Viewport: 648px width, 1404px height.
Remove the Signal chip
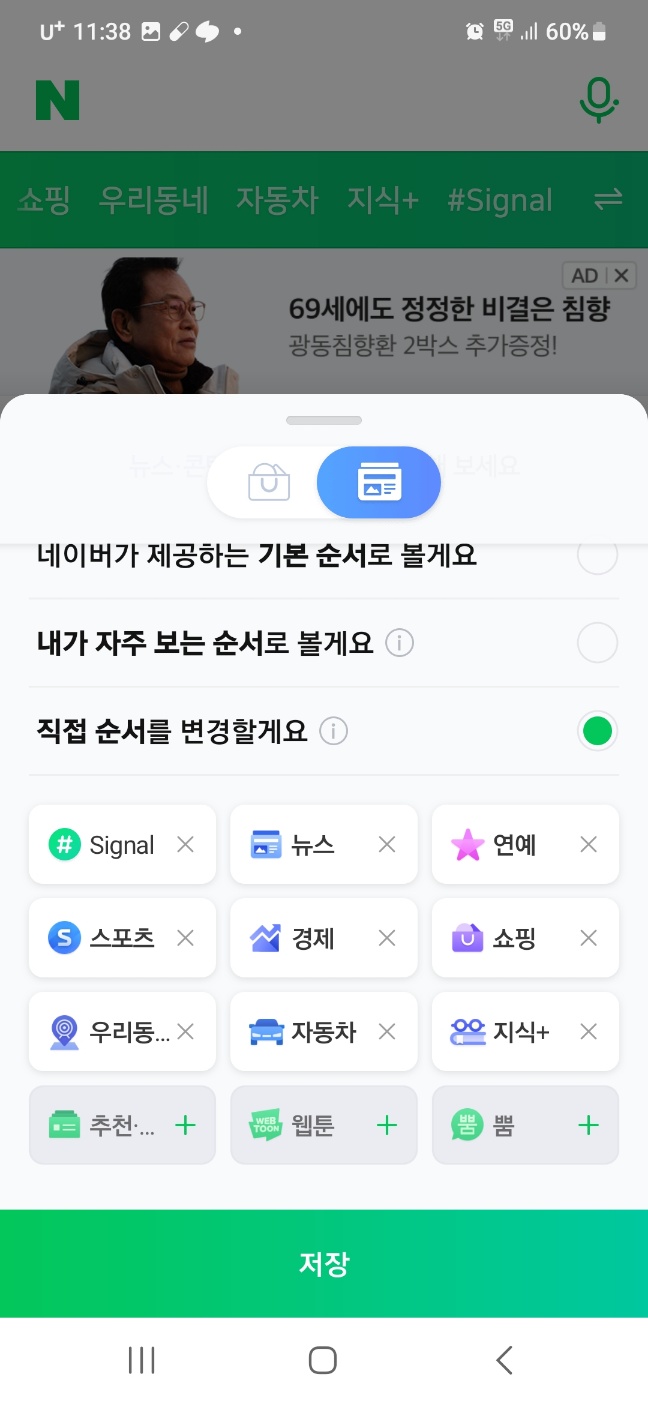point(185,845)
